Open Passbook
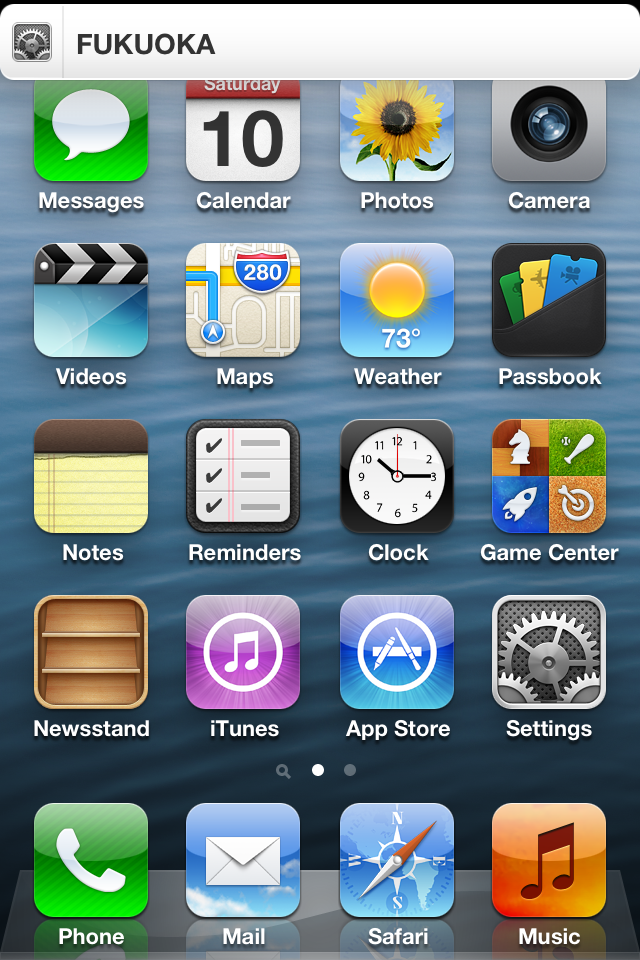This screenshot has height=960, width=640. (549, 301)
